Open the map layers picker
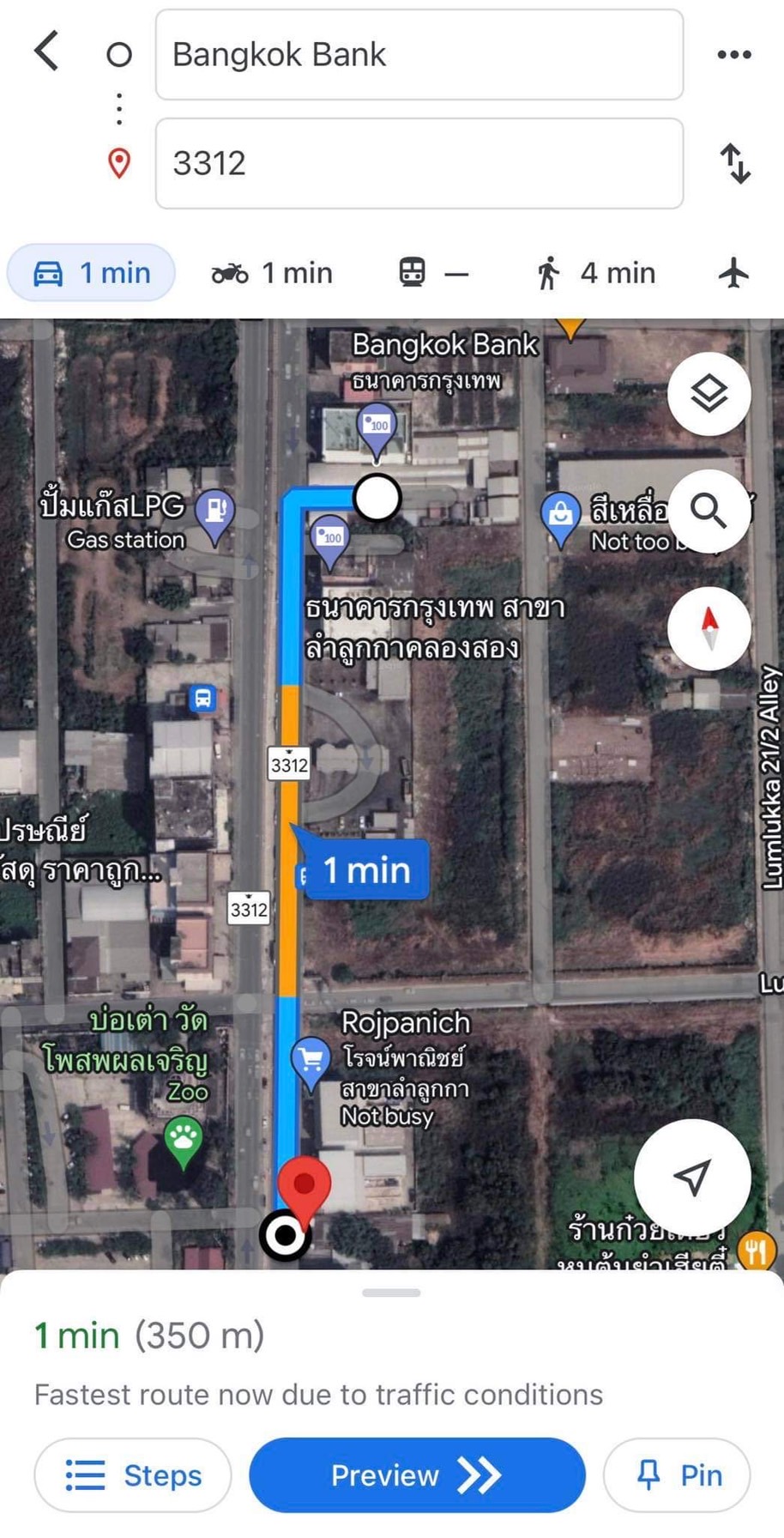Image resolution: width=784 pixels, height=1538 pixels. 709,394
